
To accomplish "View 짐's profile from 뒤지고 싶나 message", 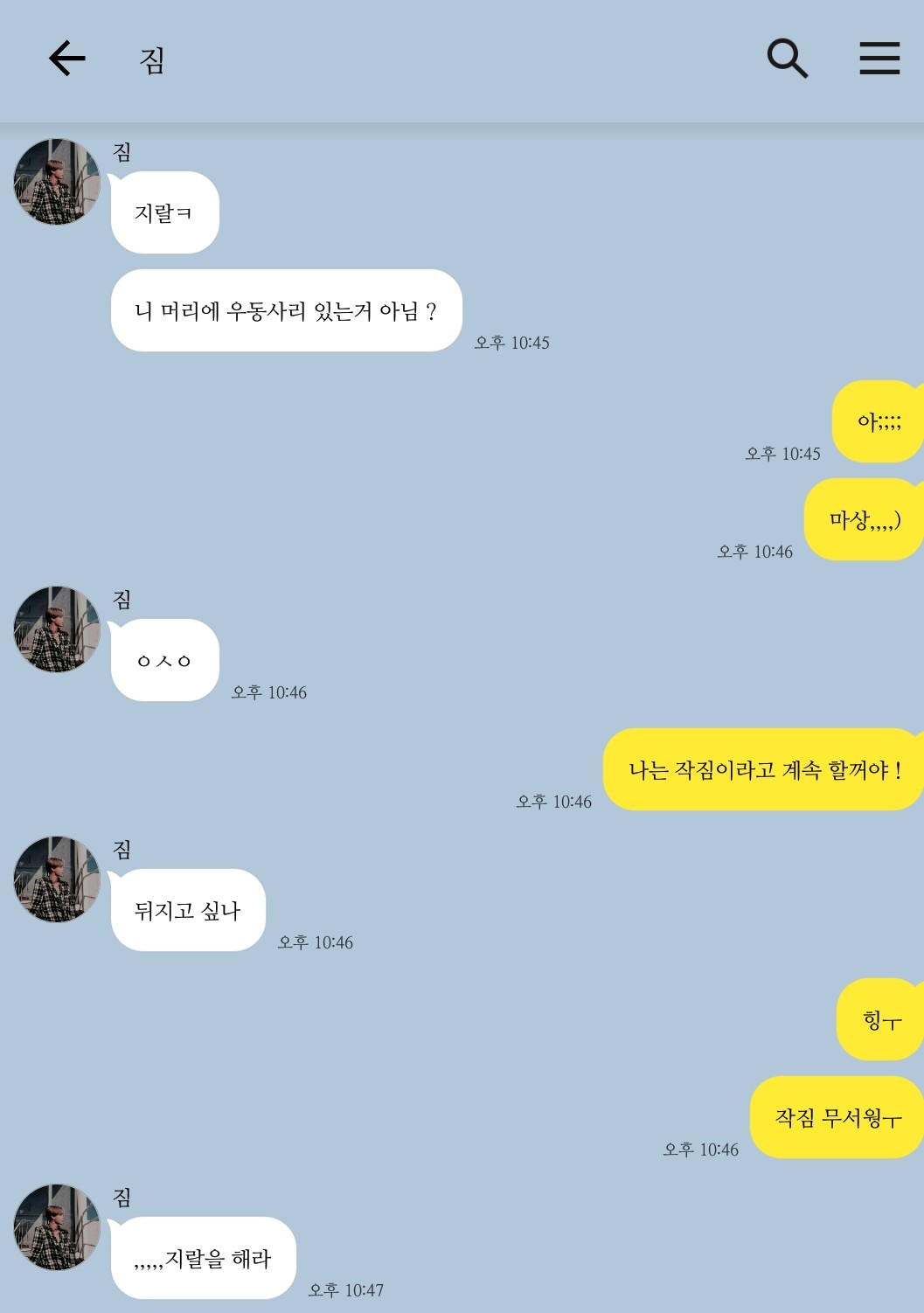I will (x=57, y=879).
